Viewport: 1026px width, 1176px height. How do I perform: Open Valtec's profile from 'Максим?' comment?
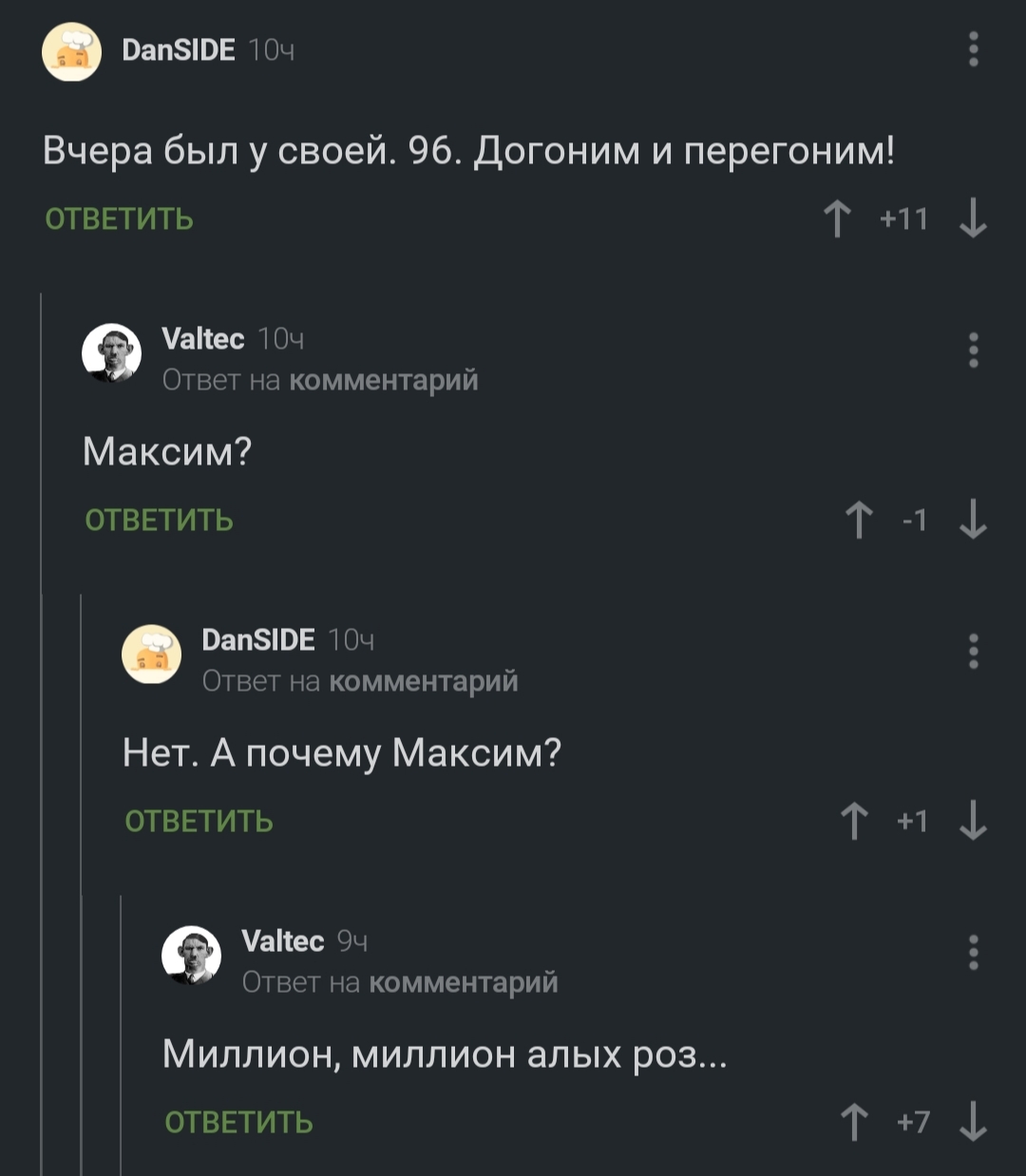(202, 339)
